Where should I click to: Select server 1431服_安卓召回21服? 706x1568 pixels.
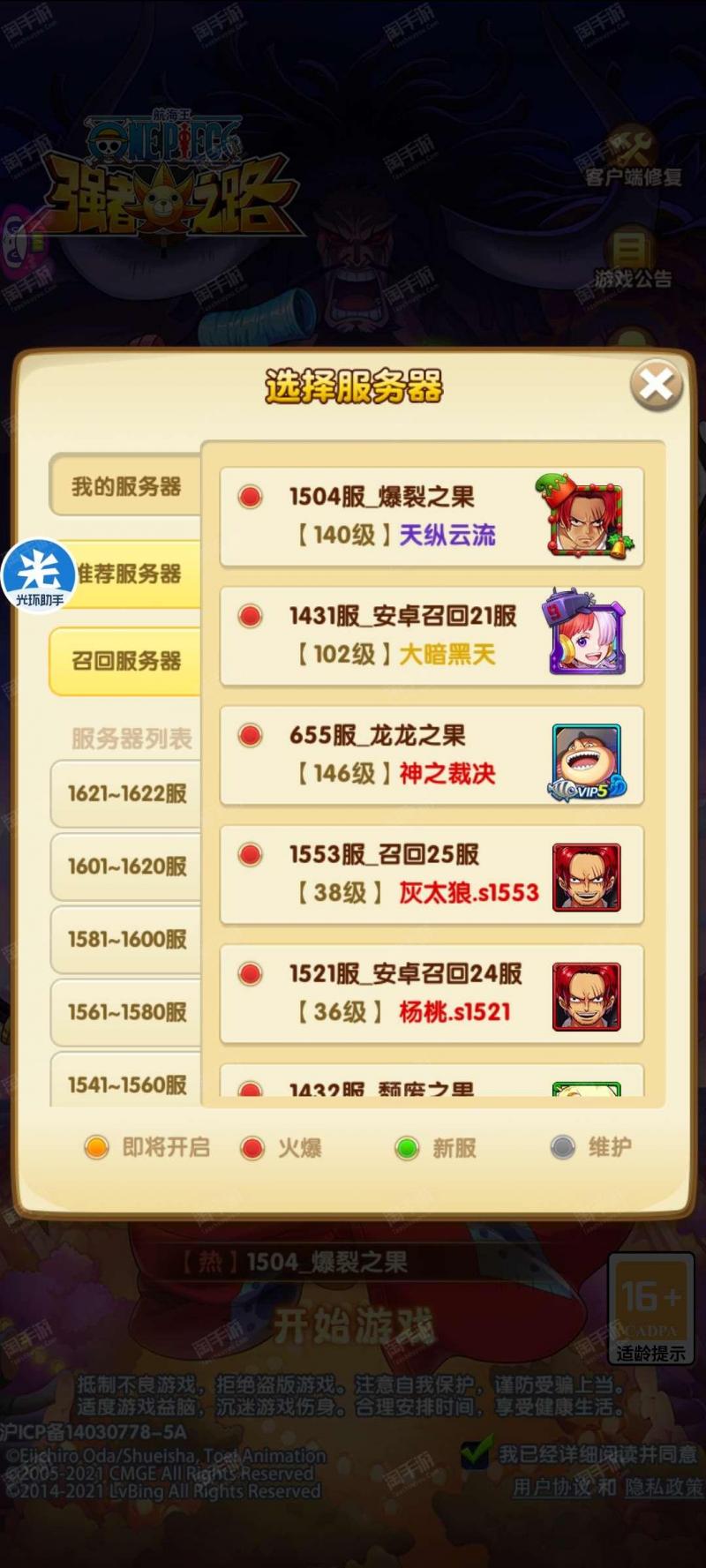432,636
